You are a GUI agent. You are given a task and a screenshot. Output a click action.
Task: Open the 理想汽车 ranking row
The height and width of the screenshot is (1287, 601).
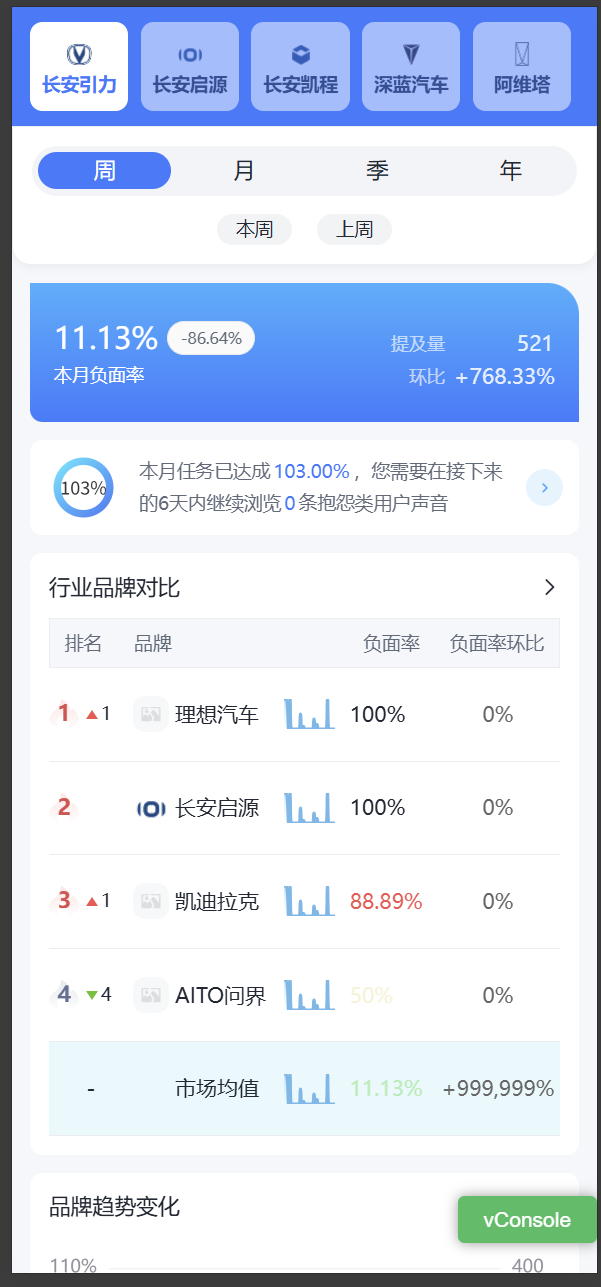point(304,714)
